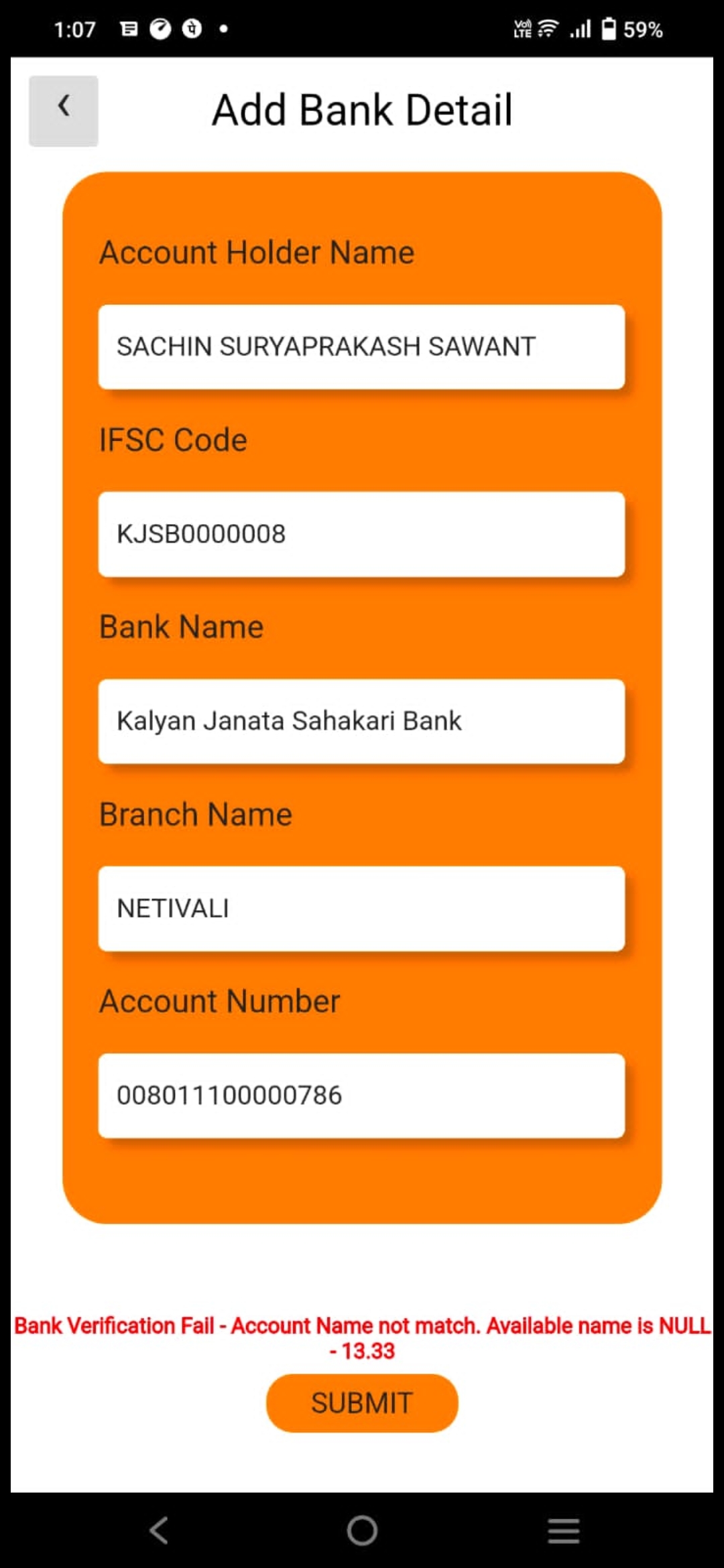The height and width of the screenshot is (1568, 724).
Task: Tap the IFSC Code field
Action: pyautogui.click(x=361, y=534)
